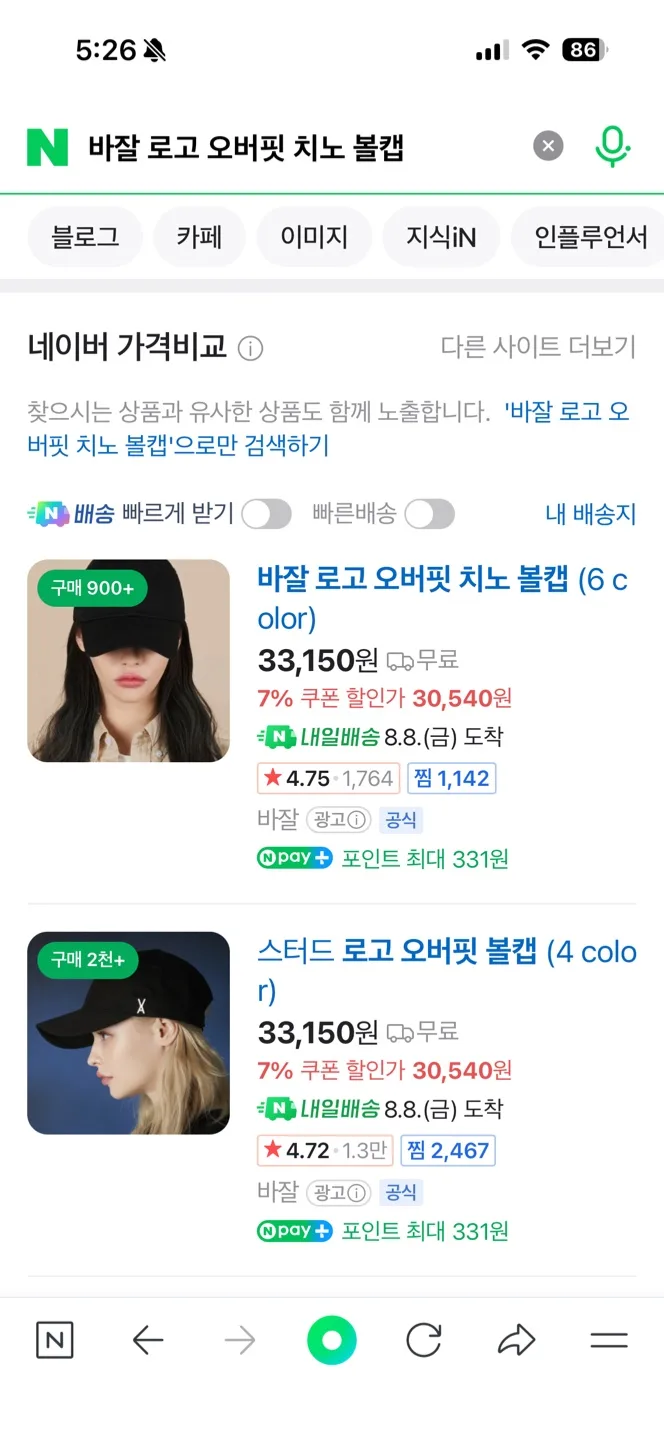Turn on the 빠른배송 toggle

pyautogui.click(x=429, y=514)
